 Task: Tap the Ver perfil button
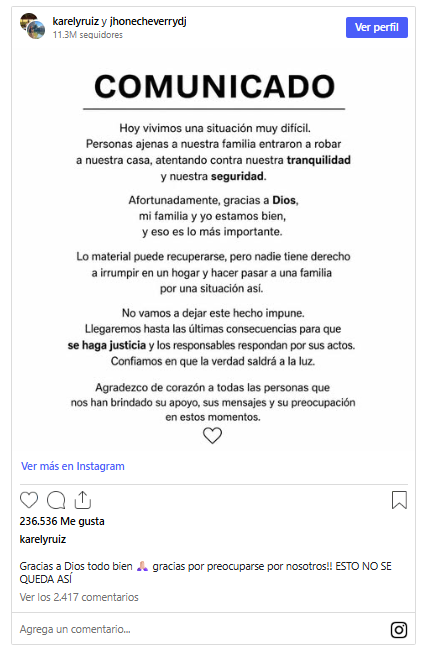point(376,27)
